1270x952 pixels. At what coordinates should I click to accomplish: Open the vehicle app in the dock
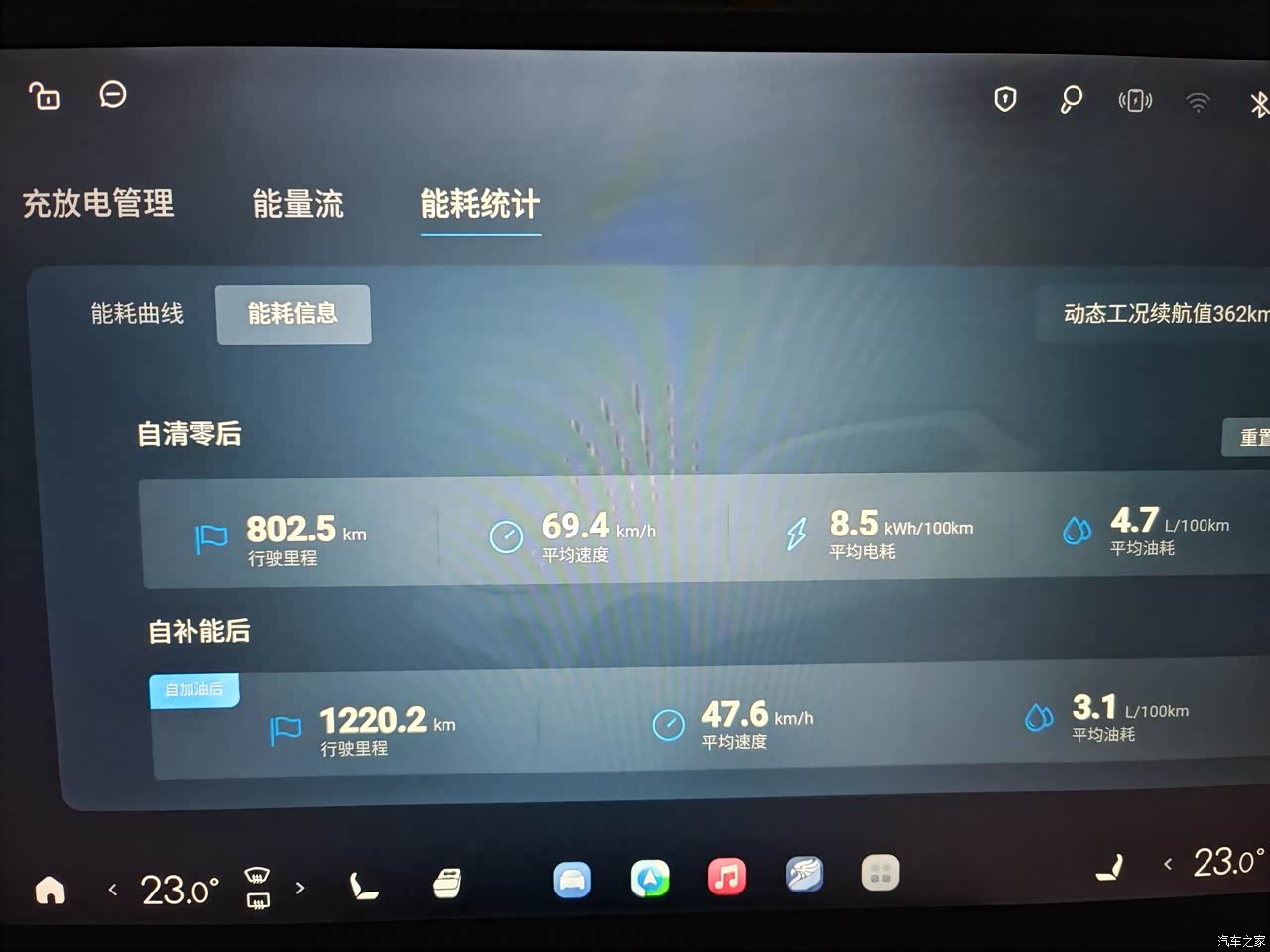[571, 879]
